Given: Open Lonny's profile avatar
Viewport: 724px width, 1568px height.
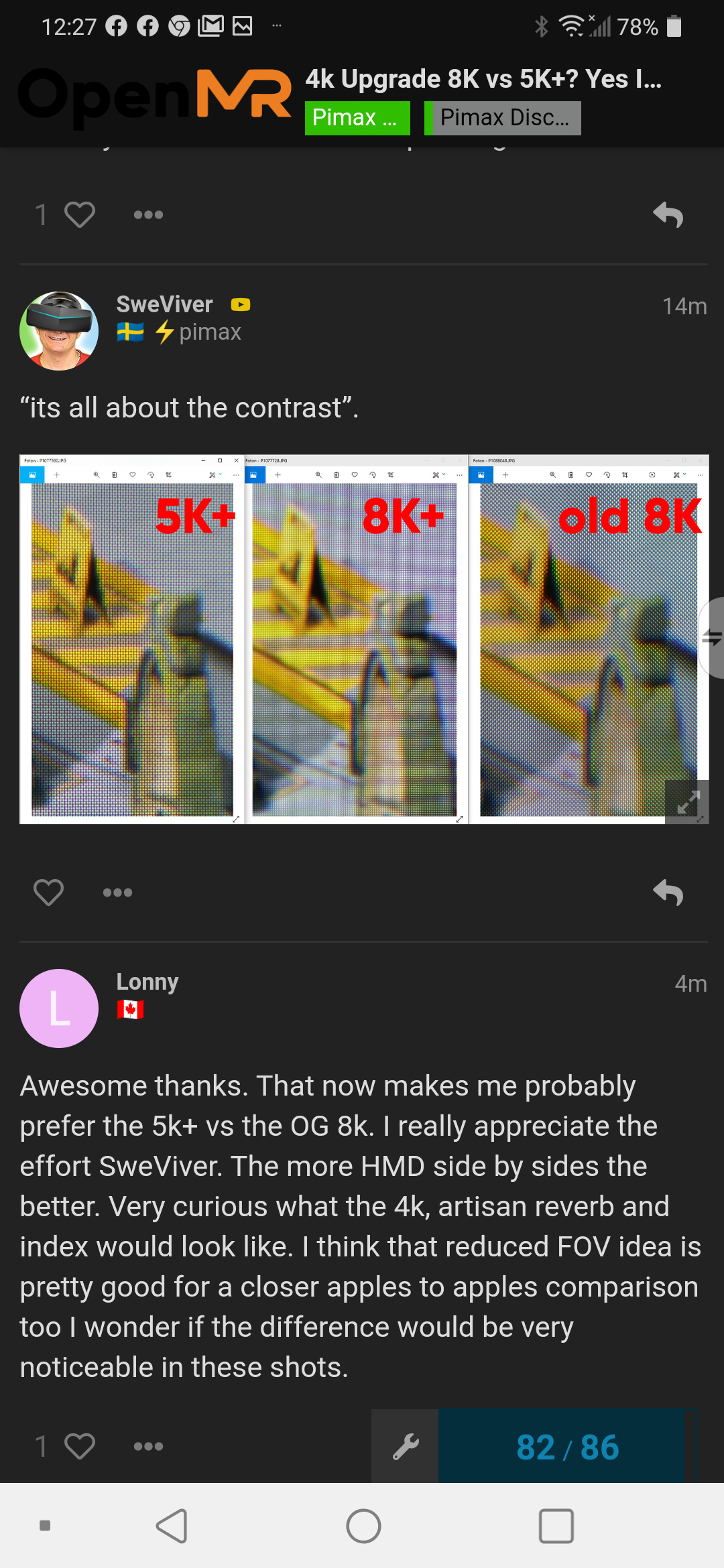Looking at the screenshot, I should tap(59, 1008).
